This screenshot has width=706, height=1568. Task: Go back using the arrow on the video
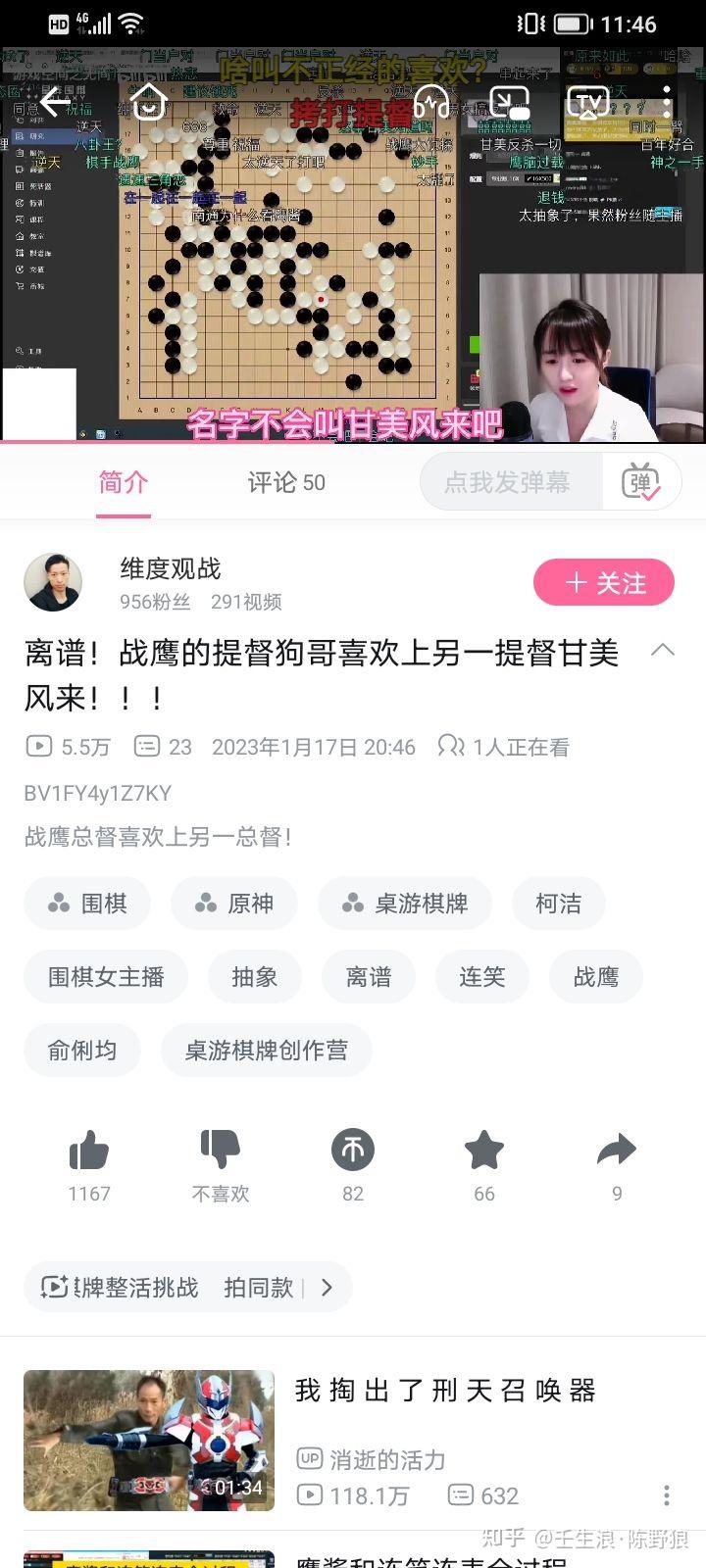pos(54,103)
